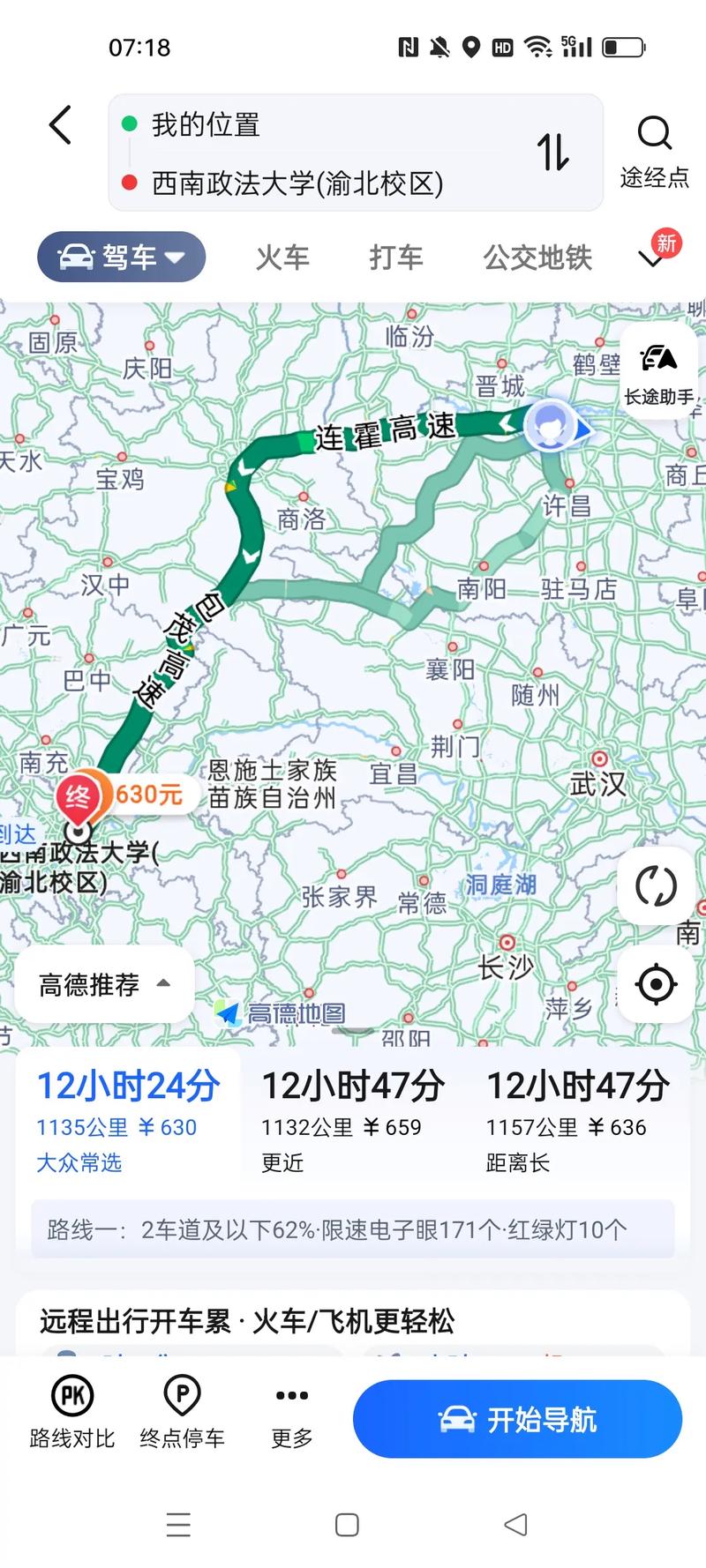Image resolution: width=706 pixels, height=1568 pixels.
Task: Tap the back arrow to exit routing
Action: coord(59,125)
